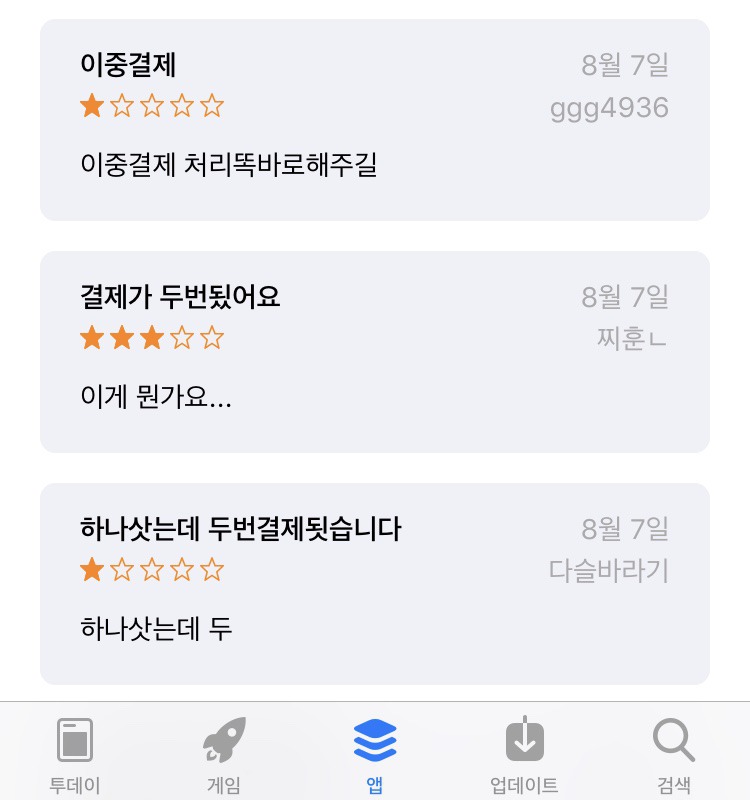Open the 이중결제 review by ggg4936

tap(375, 120)
